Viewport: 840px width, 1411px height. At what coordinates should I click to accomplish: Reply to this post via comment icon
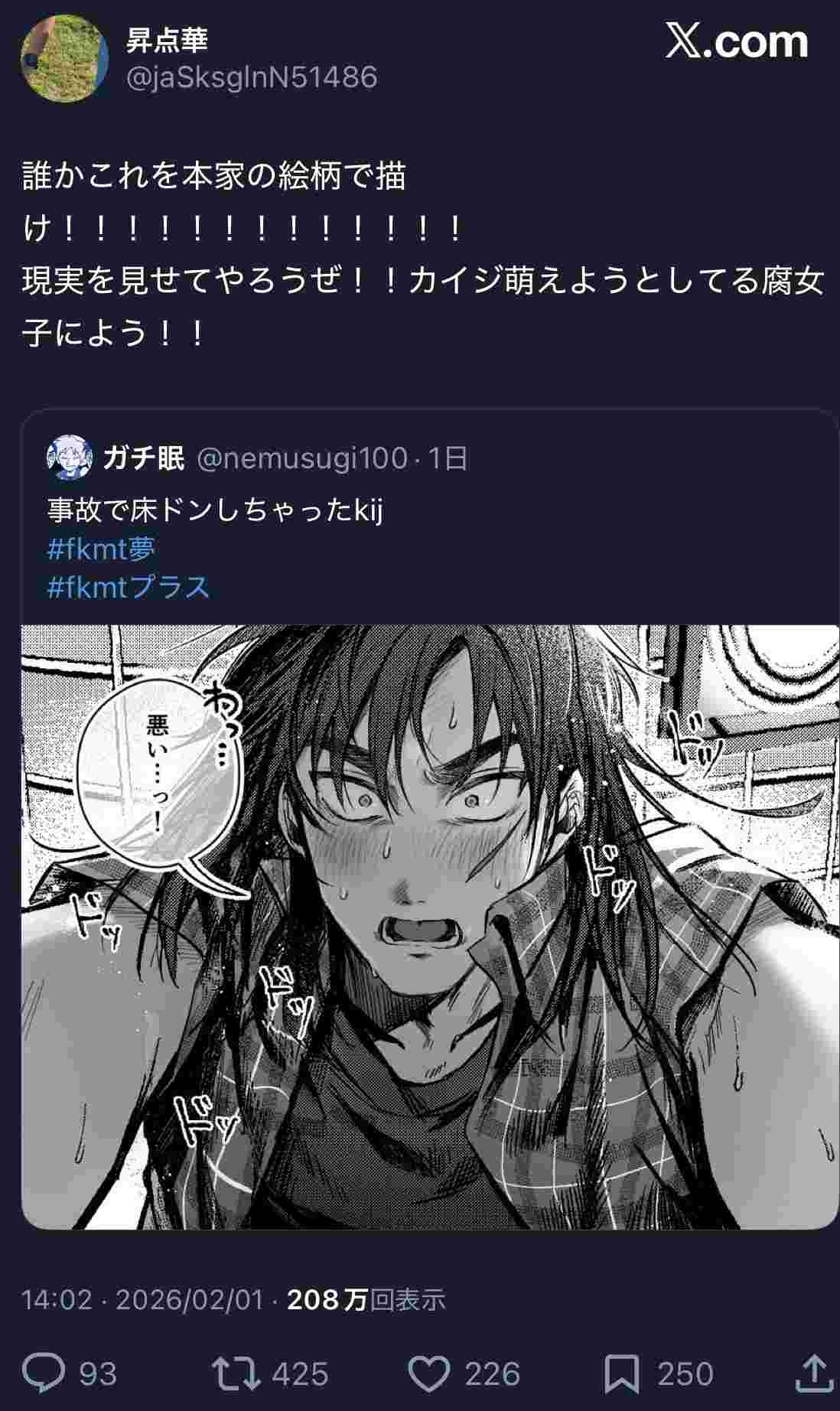pos(44,1374)
